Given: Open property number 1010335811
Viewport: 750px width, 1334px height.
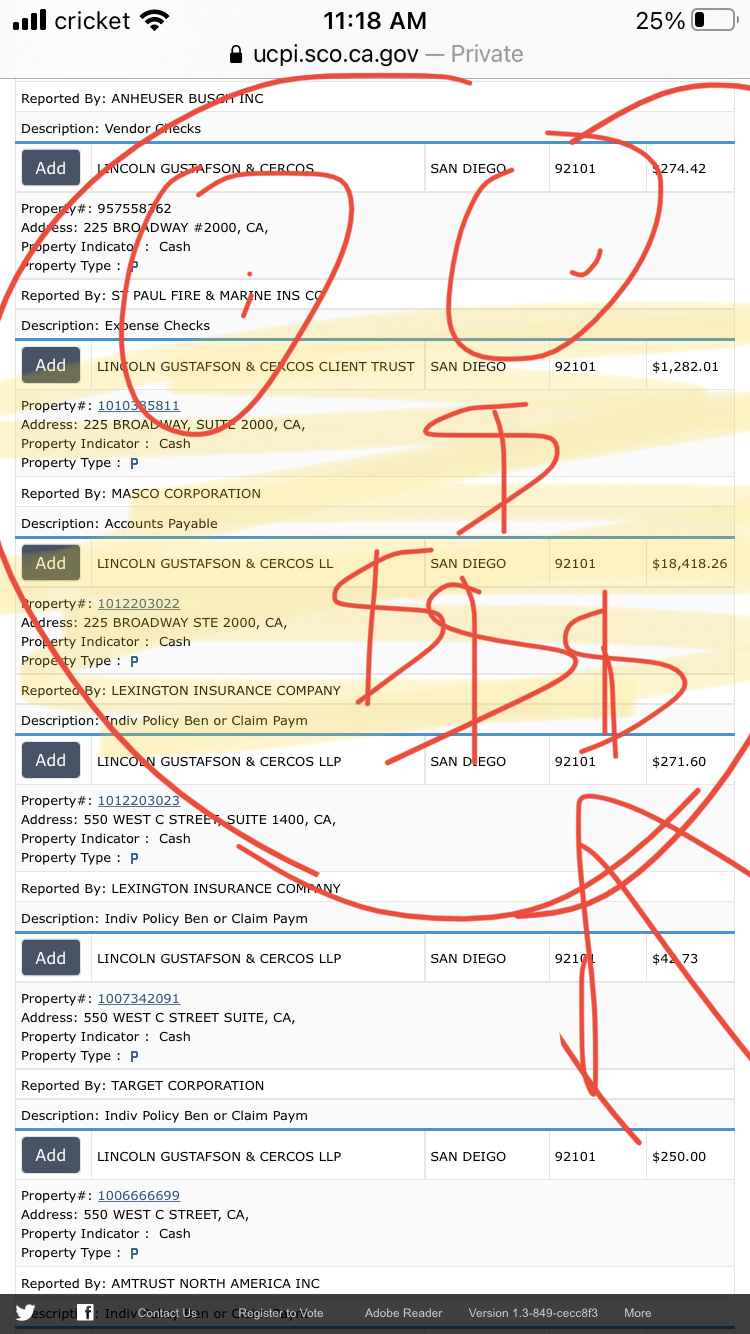Looking at the screenshot, I should pyautogui.click(x=138, y=405).
